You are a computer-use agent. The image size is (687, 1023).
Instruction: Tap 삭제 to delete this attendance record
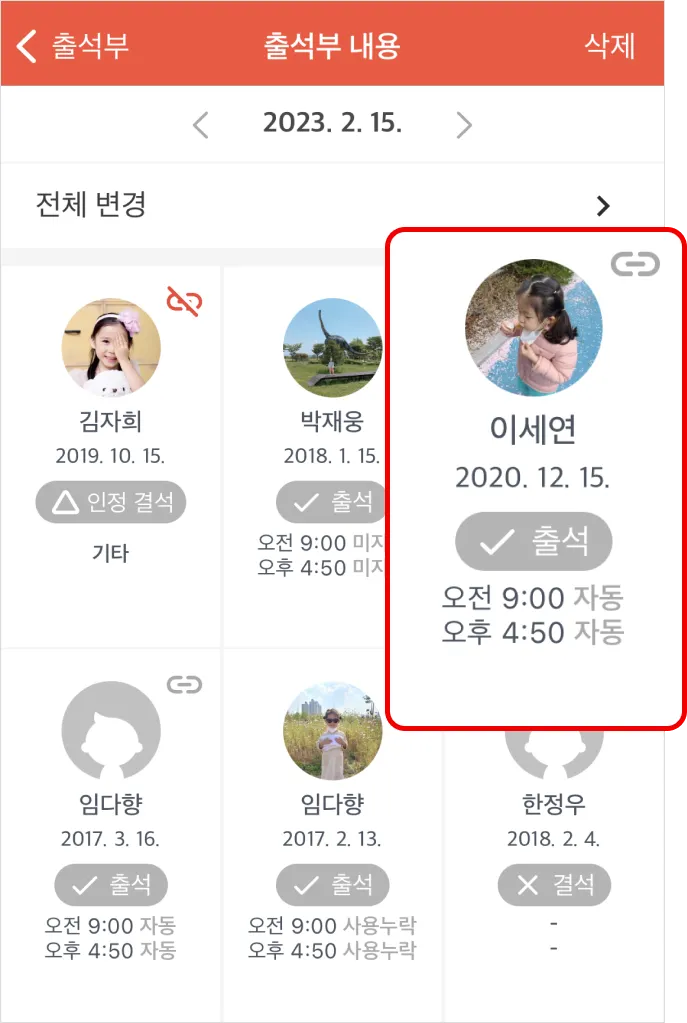[x=609, y=46]
